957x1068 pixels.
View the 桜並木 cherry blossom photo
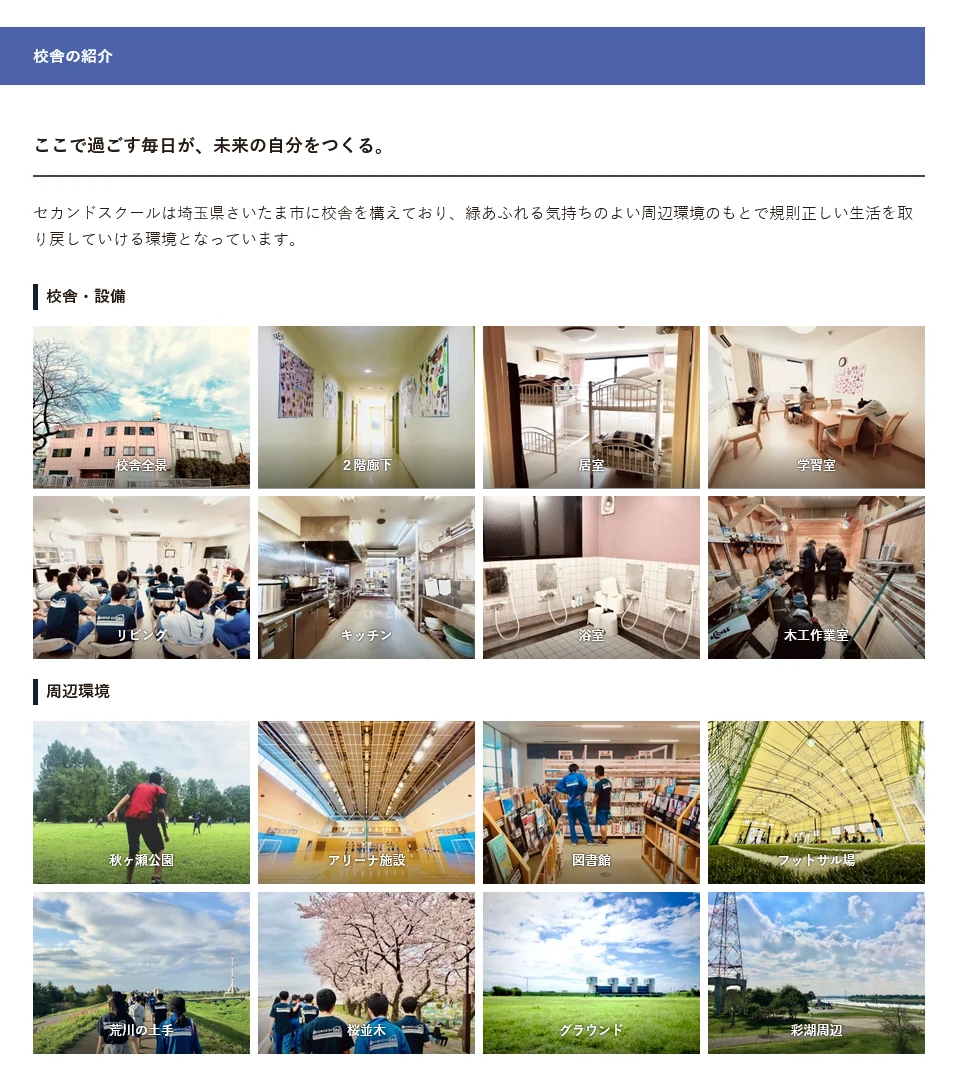(366, 972)
